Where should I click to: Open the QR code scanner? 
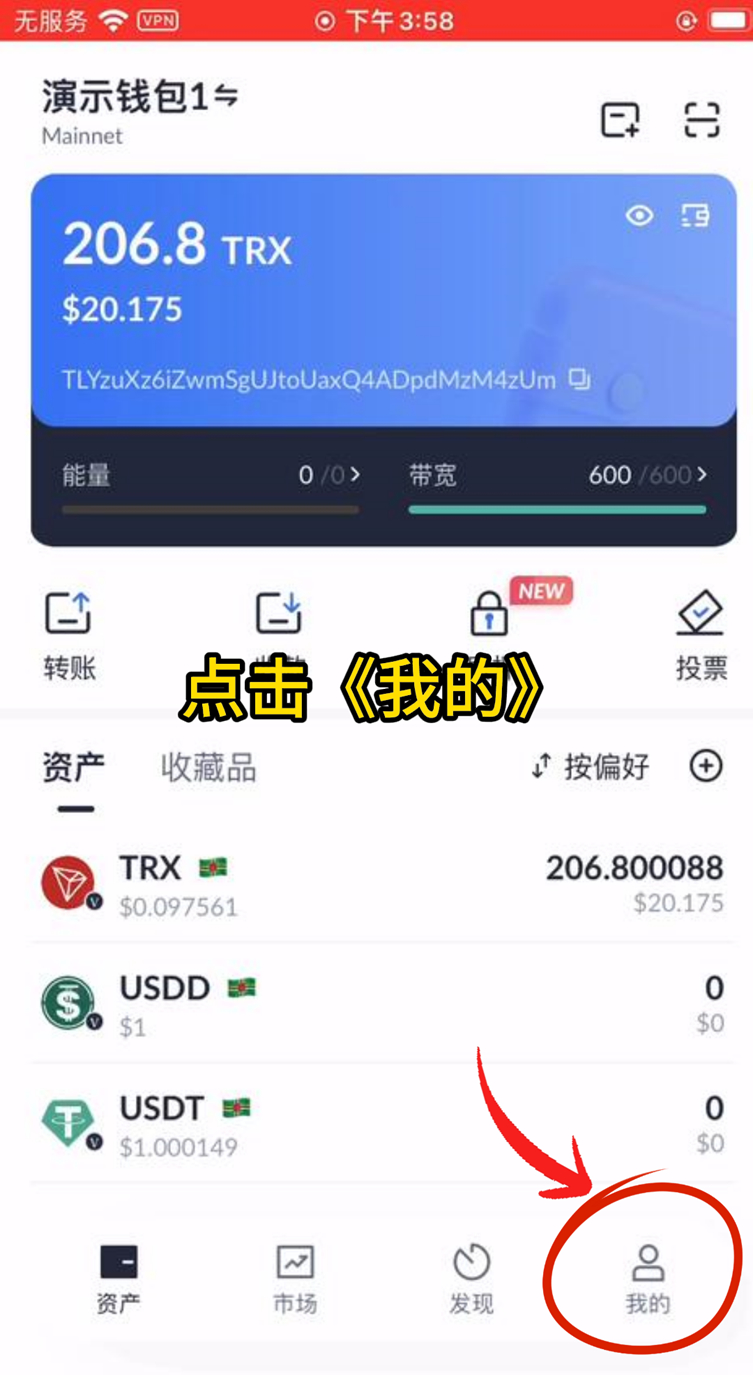[702, 120]
